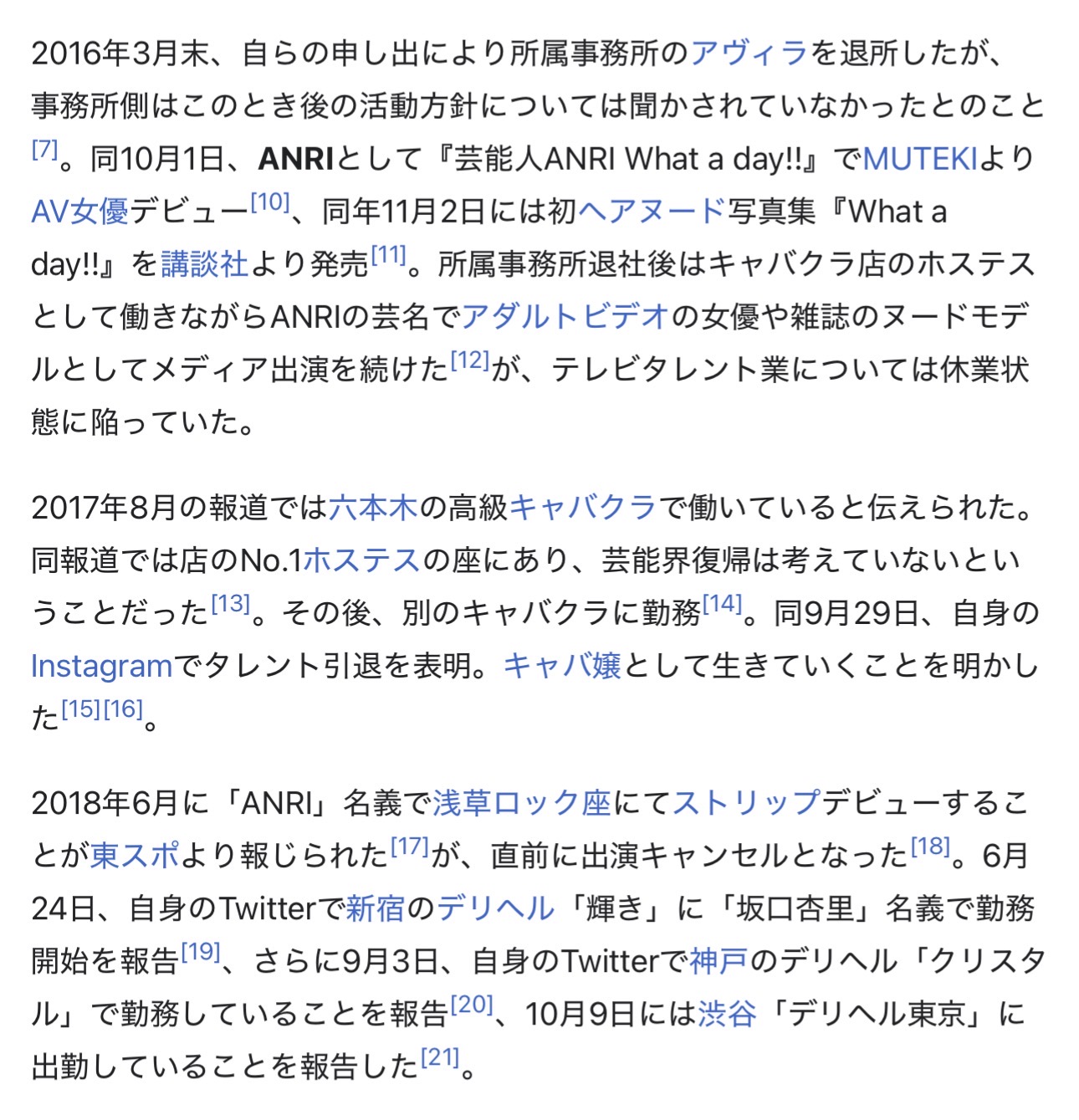Open the 東スポ link
This screenshot has width=1079, height=1120.
[135, 856]
